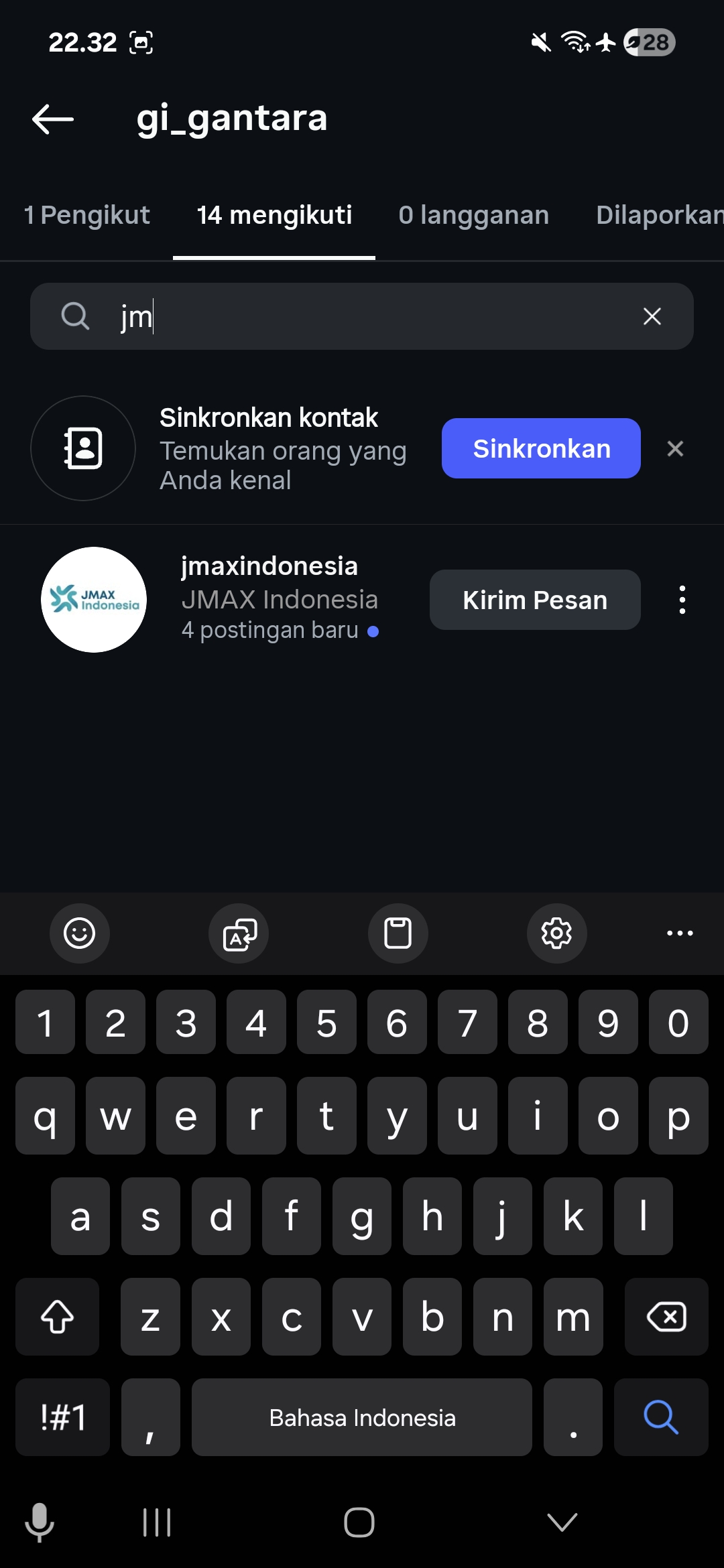
Task: Dismiss the Sinkronkan kontak suggestion
Action: pos(675,448)
